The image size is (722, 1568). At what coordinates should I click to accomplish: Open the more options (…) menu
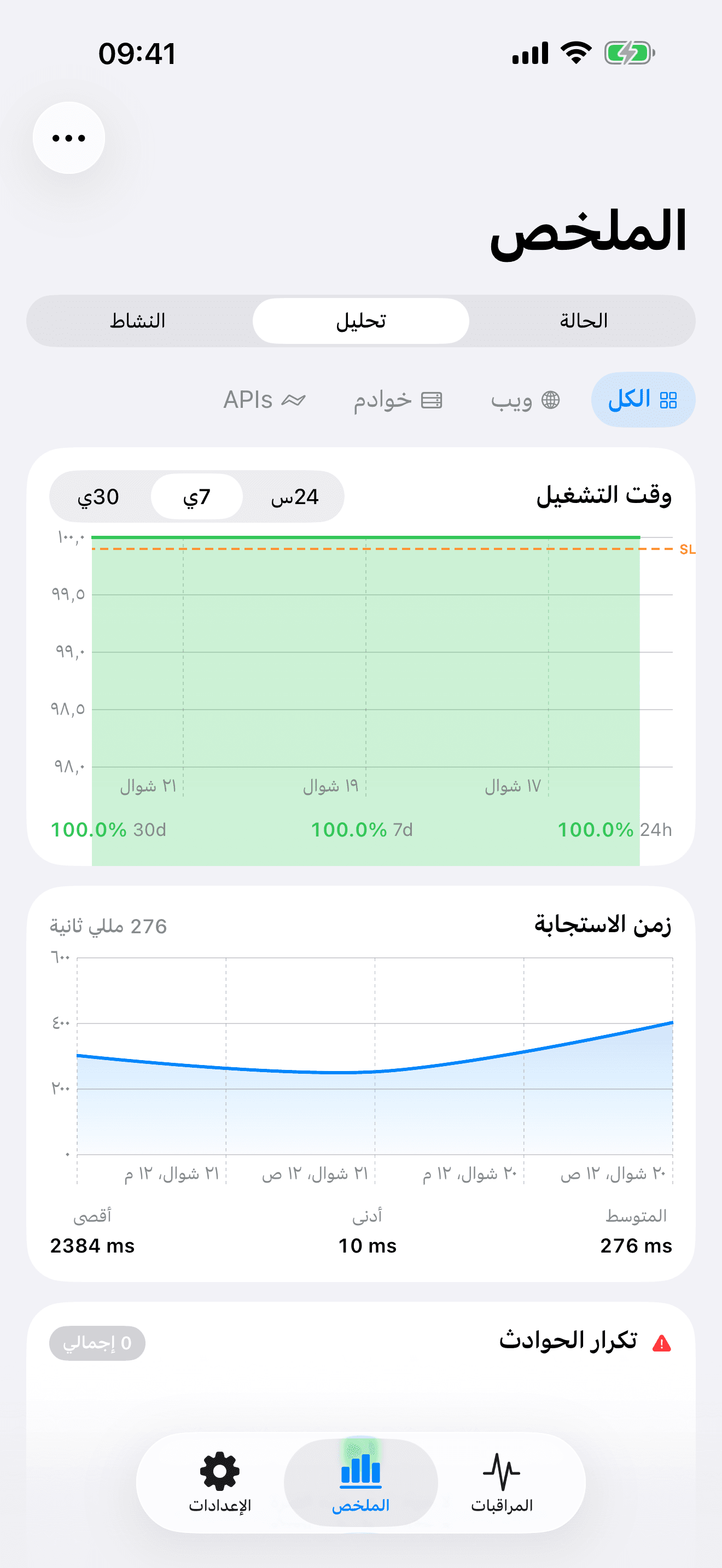pos(69,137)
